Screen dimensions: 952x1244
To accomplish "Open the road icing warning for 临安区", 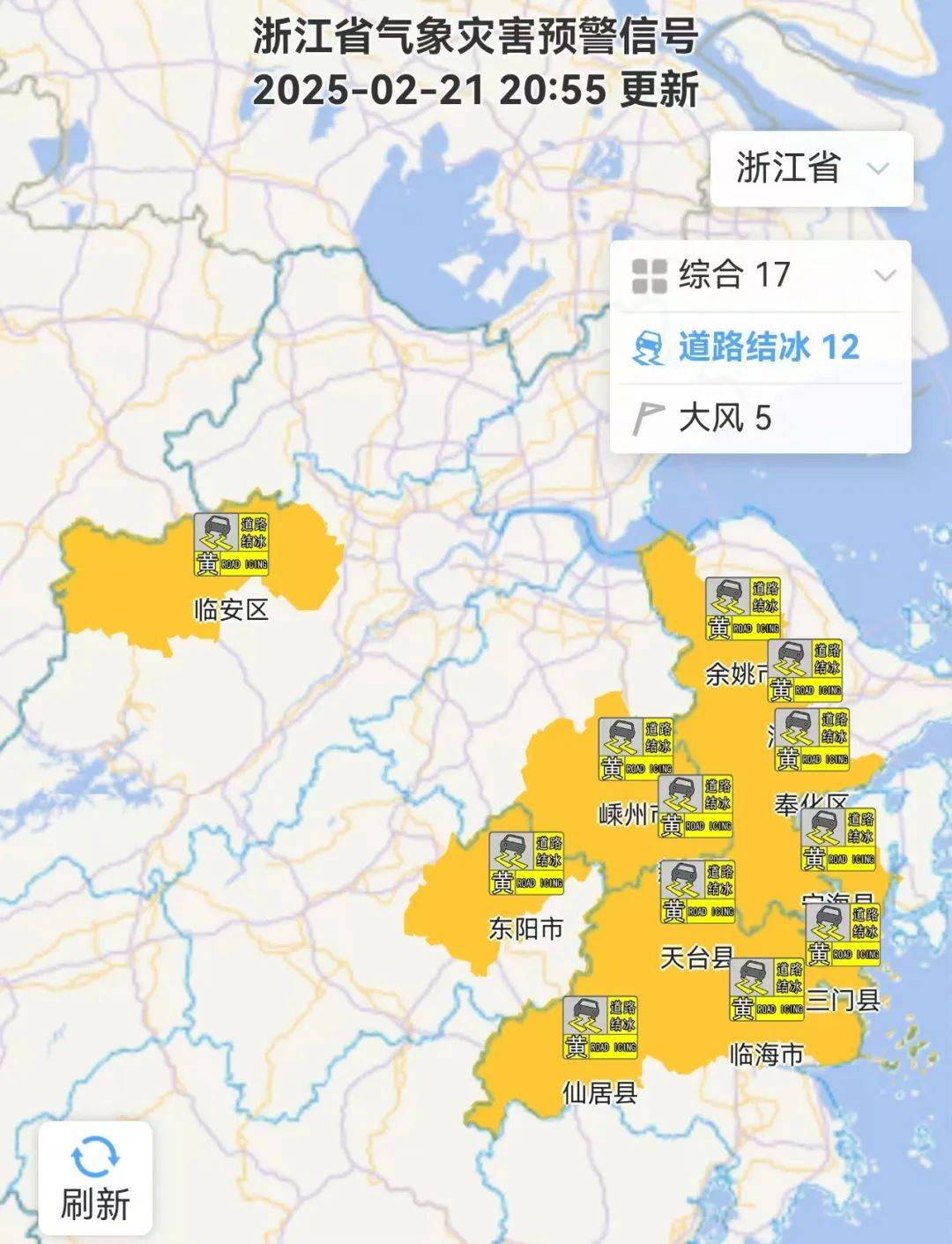I will coord(231,545).
